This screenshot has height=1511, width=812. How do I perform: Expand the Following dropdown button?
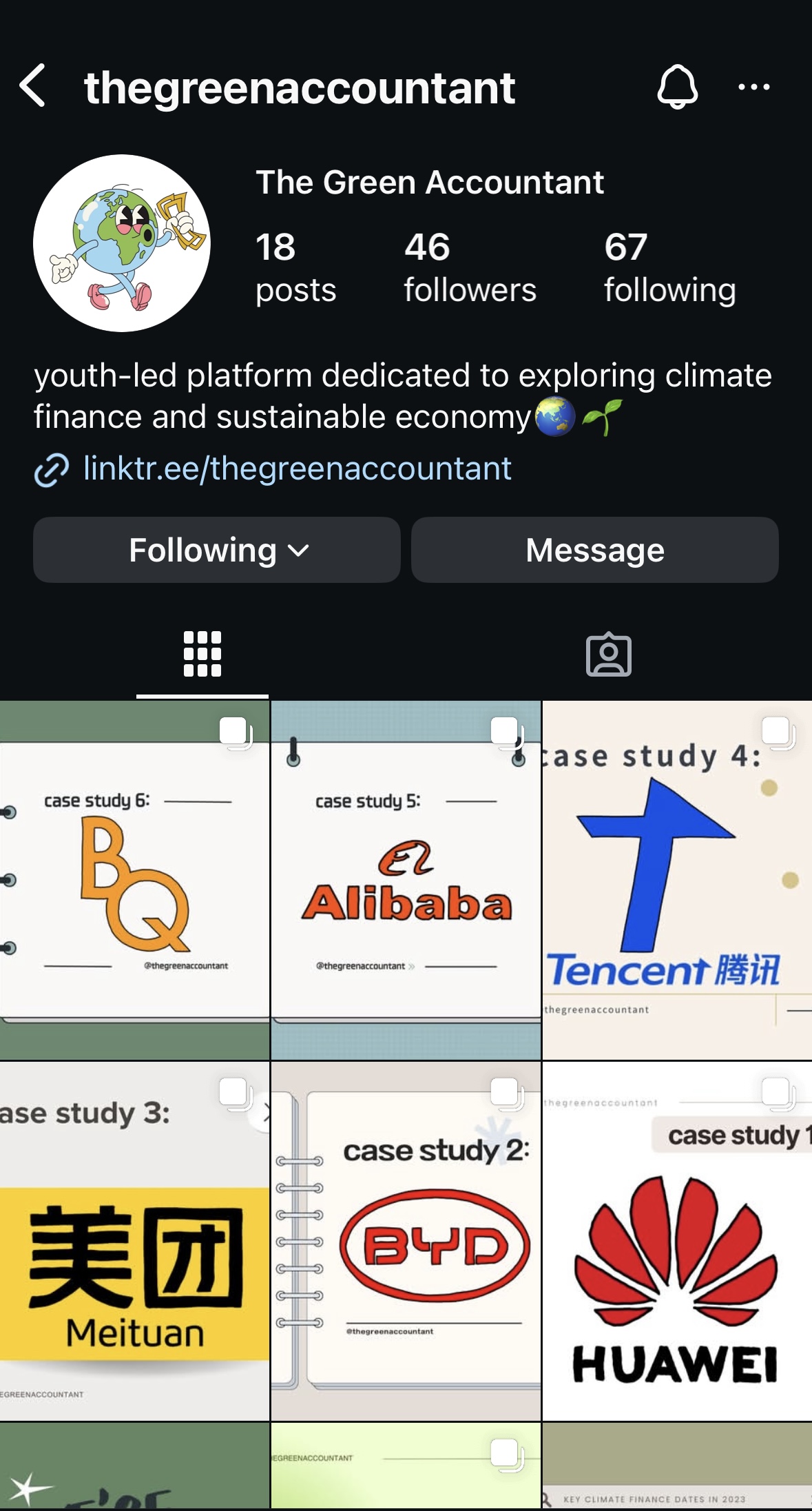pos(217,550)
